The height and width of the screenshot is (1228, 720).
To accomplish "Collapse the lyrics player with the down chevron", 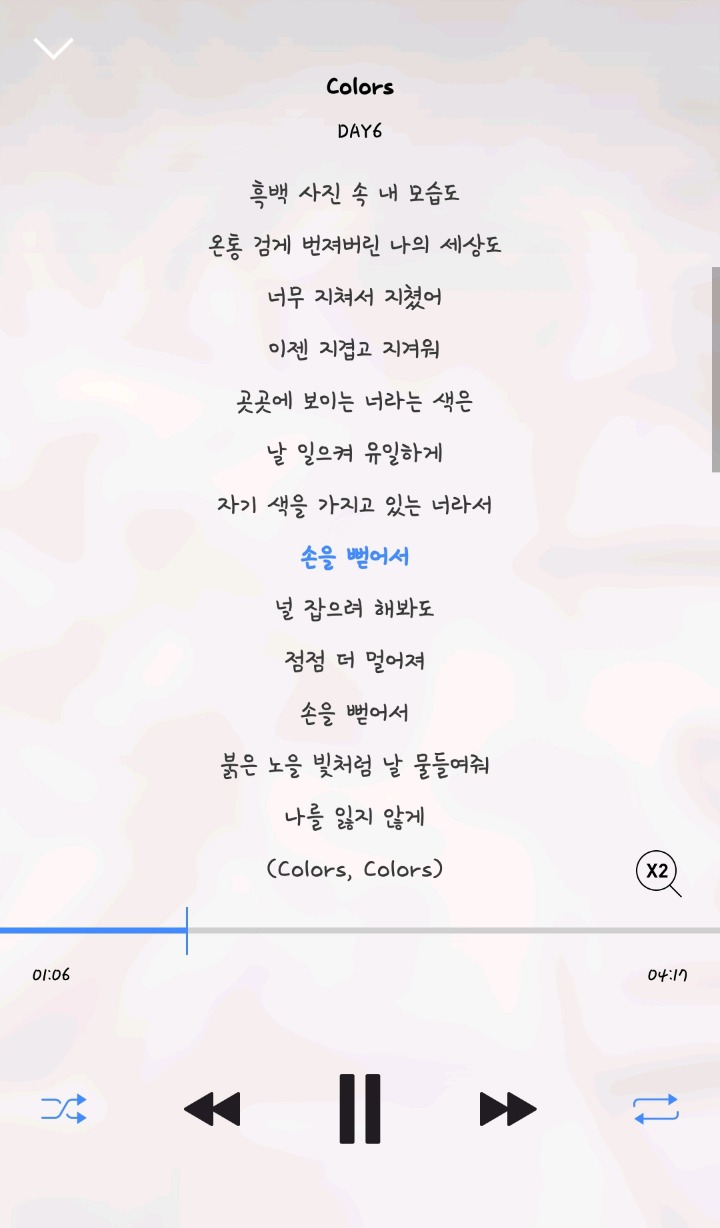I will [x=53, y=48].
